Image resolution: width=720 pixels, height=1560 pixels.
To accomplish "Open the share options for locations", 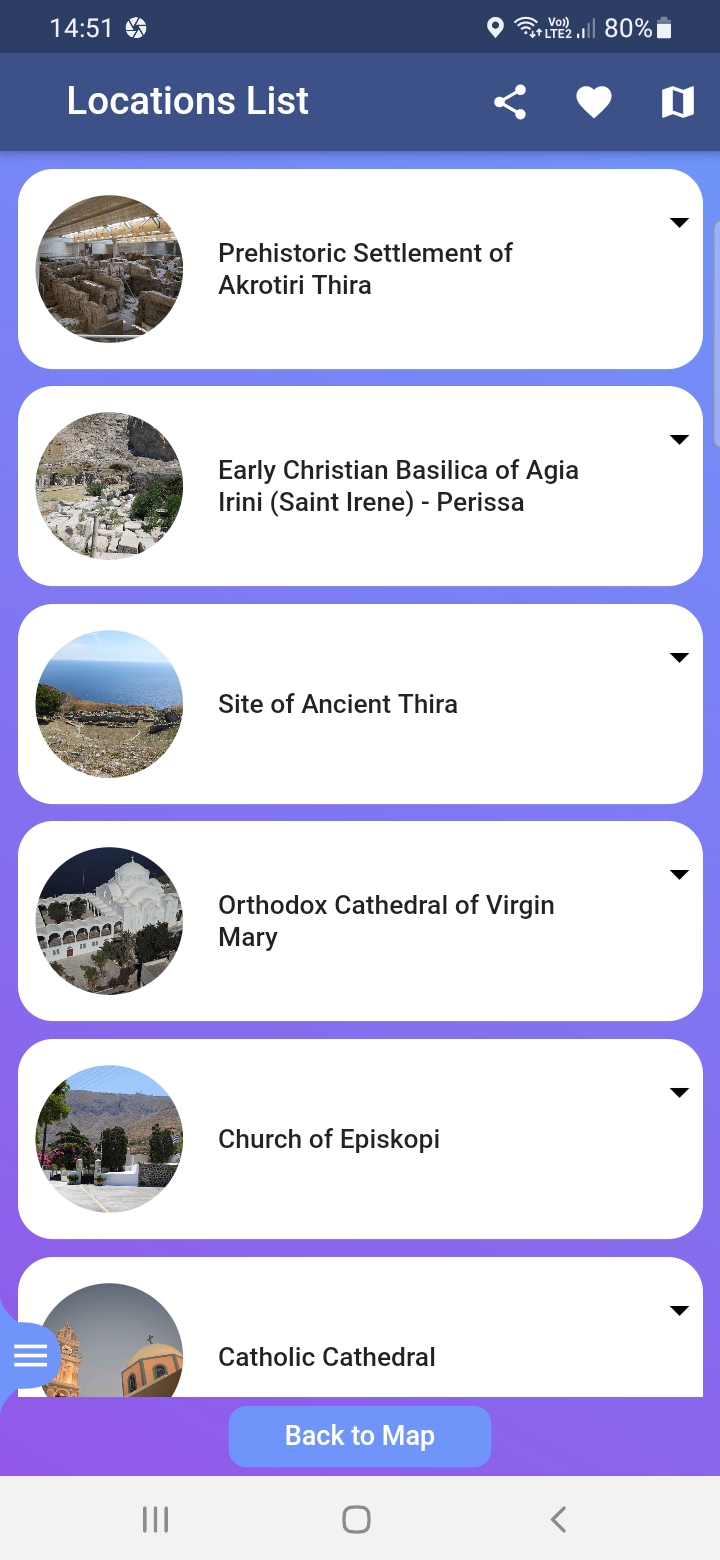I will tap(509, 101).
